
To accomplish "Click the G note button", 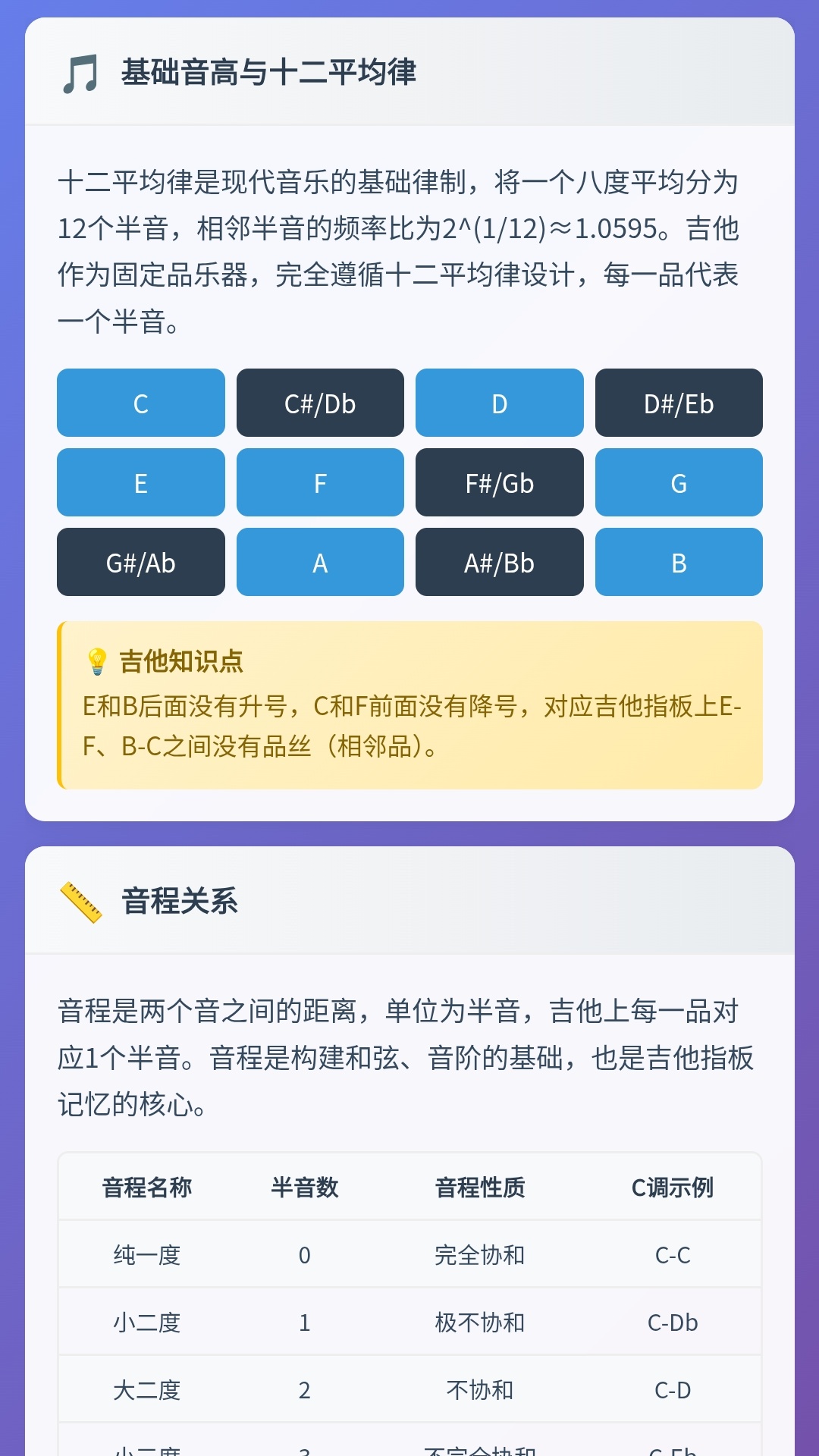I will coord(679,482).
